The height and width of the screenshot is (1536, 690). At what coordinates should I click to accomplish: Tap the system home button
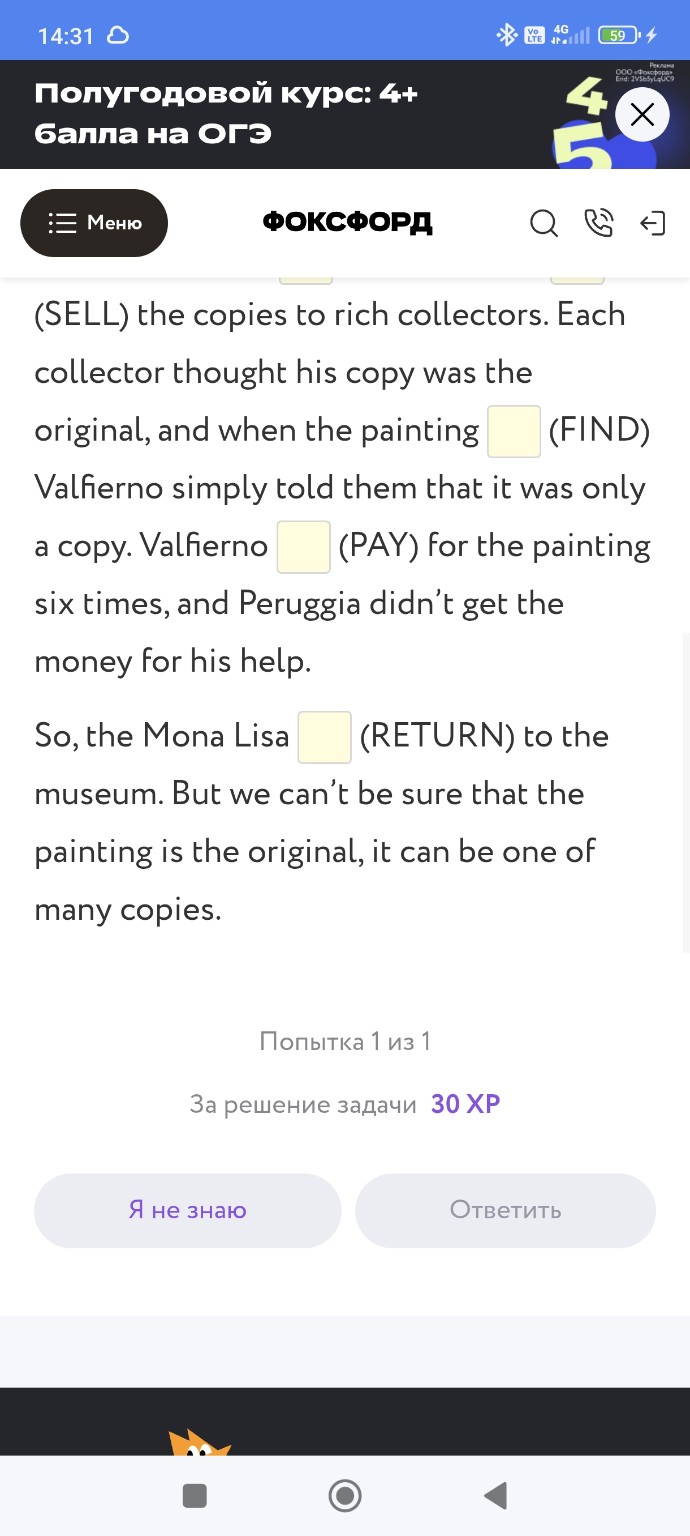click(345, 1495)
